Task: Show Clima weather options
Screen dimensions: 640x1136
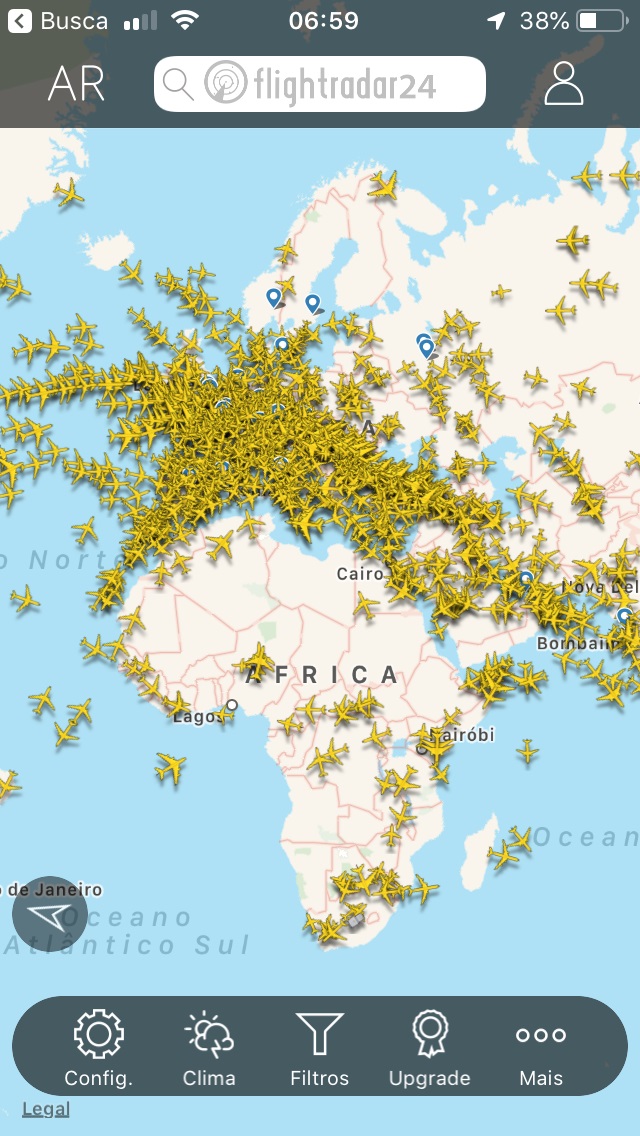Action: (x=209, y=1048)
